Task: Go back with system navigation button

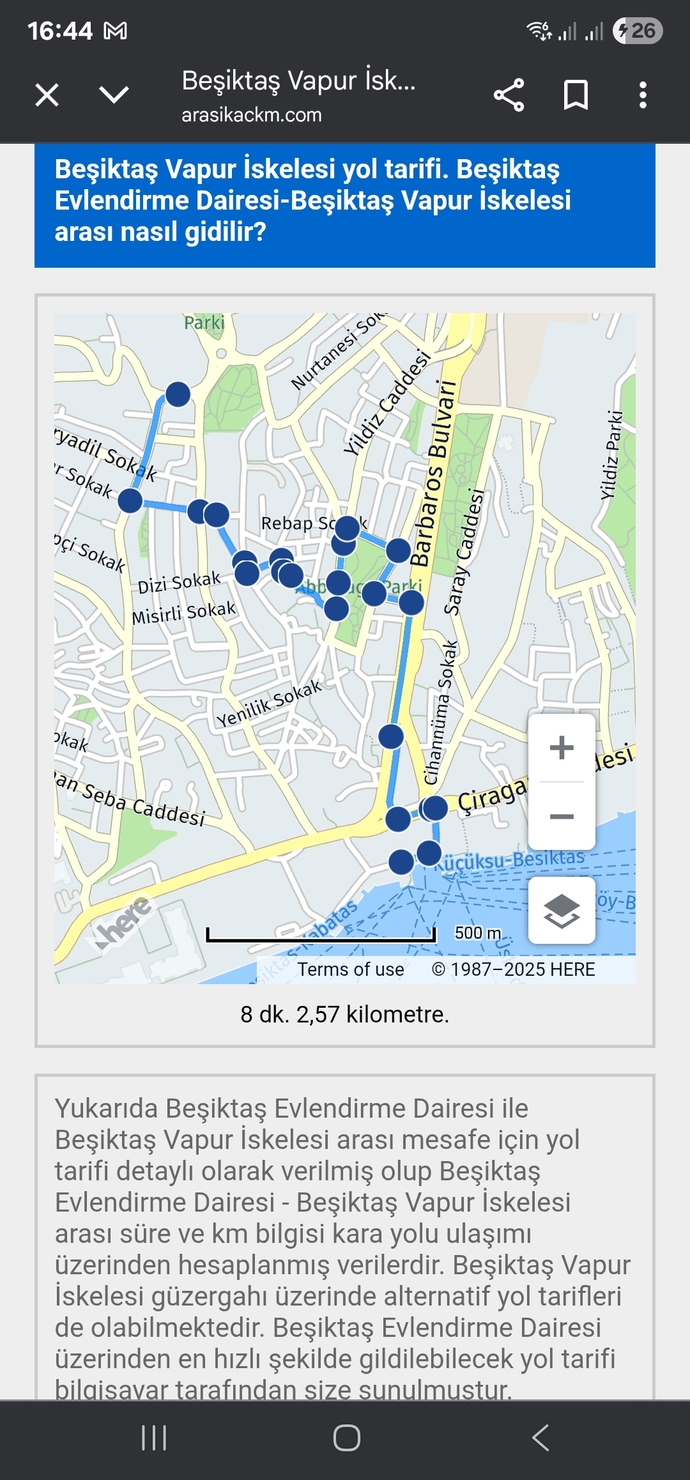Action: click(x=540, y=1438)
